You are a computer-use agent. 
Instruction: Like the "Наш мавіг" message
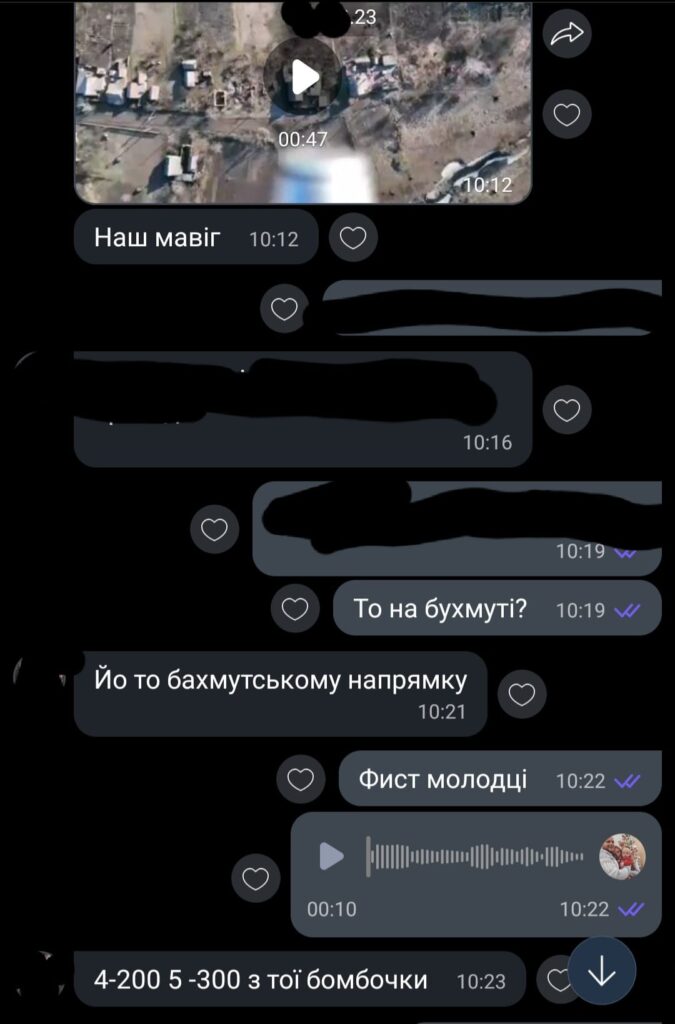click(x=353, y=238)
